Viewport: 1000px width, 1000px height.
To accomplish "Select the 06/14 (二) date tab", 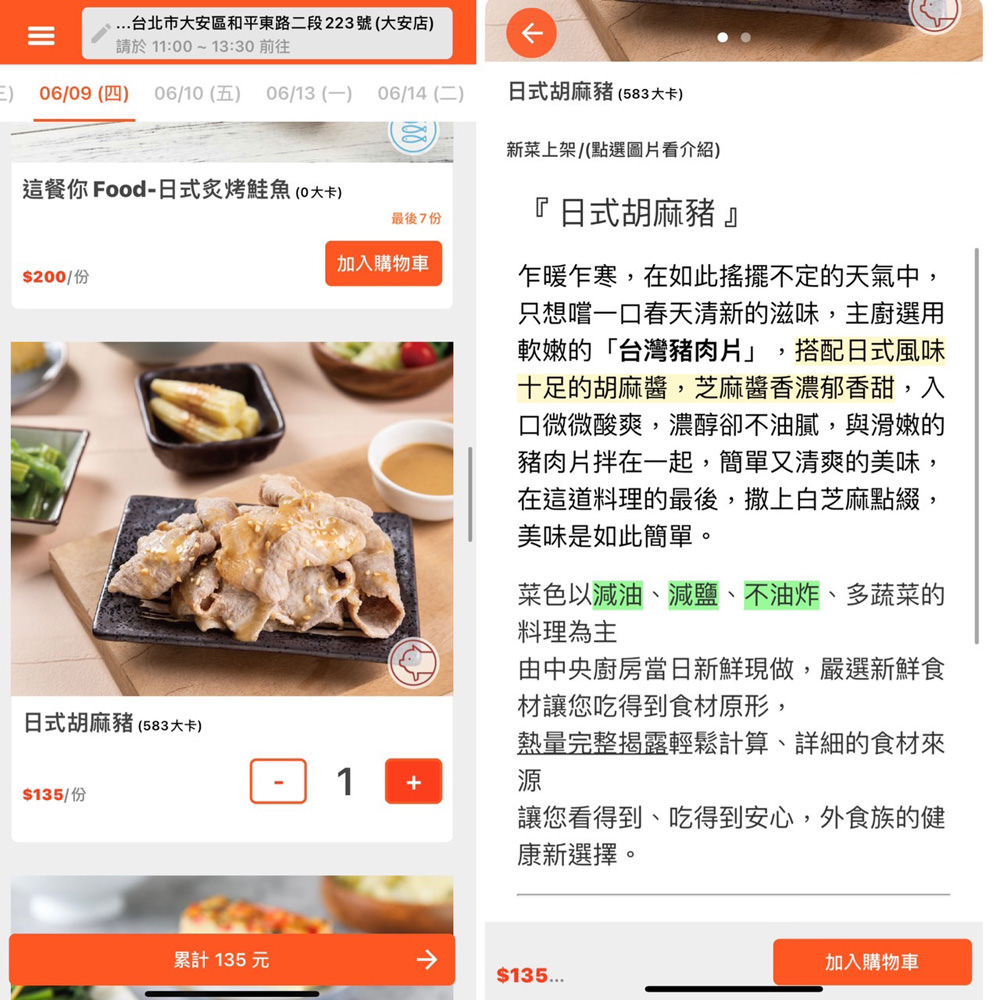I will 420,94.
